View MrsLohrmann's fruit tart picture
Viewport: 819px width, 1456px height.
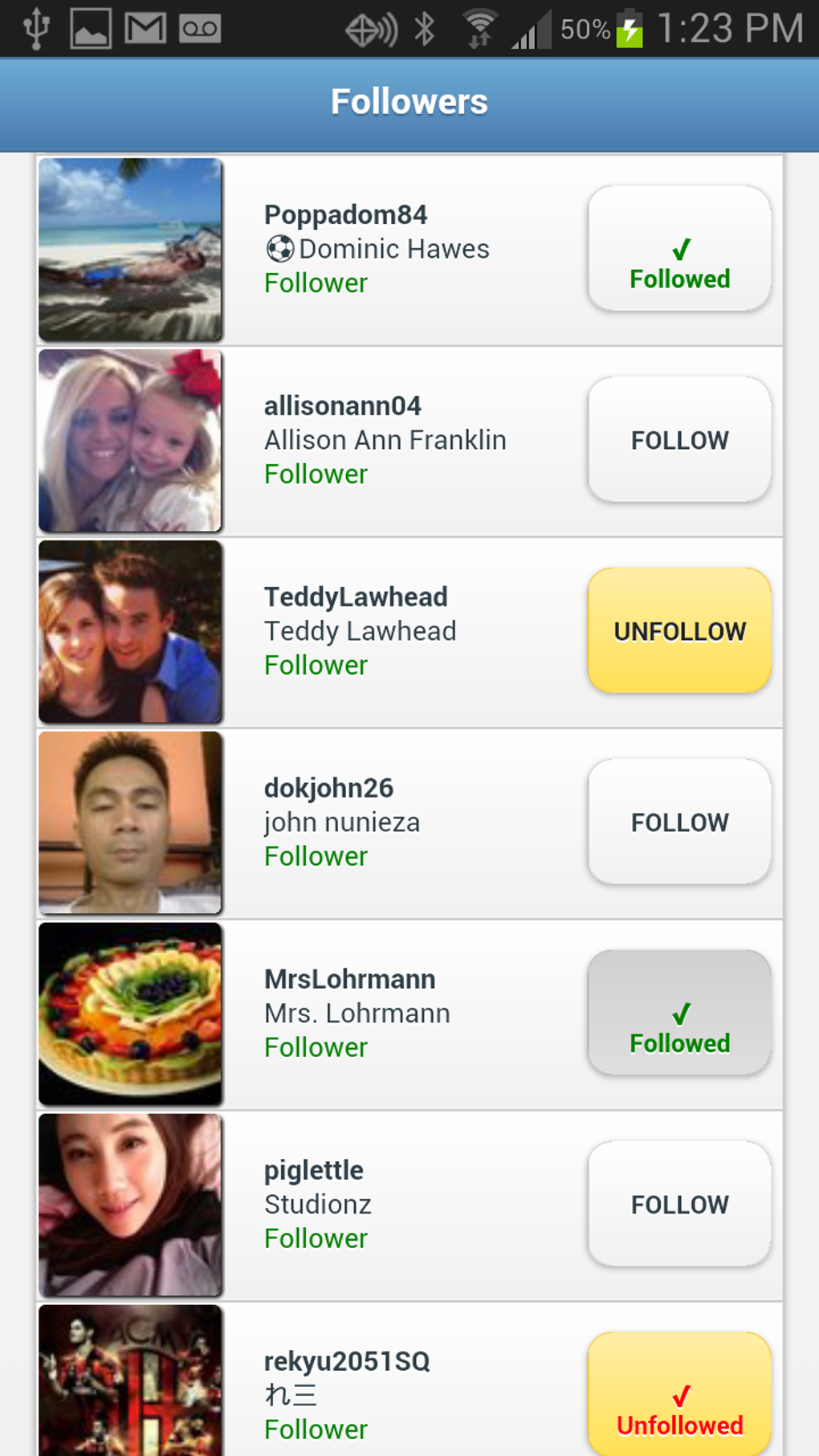tap(130, 1014)
